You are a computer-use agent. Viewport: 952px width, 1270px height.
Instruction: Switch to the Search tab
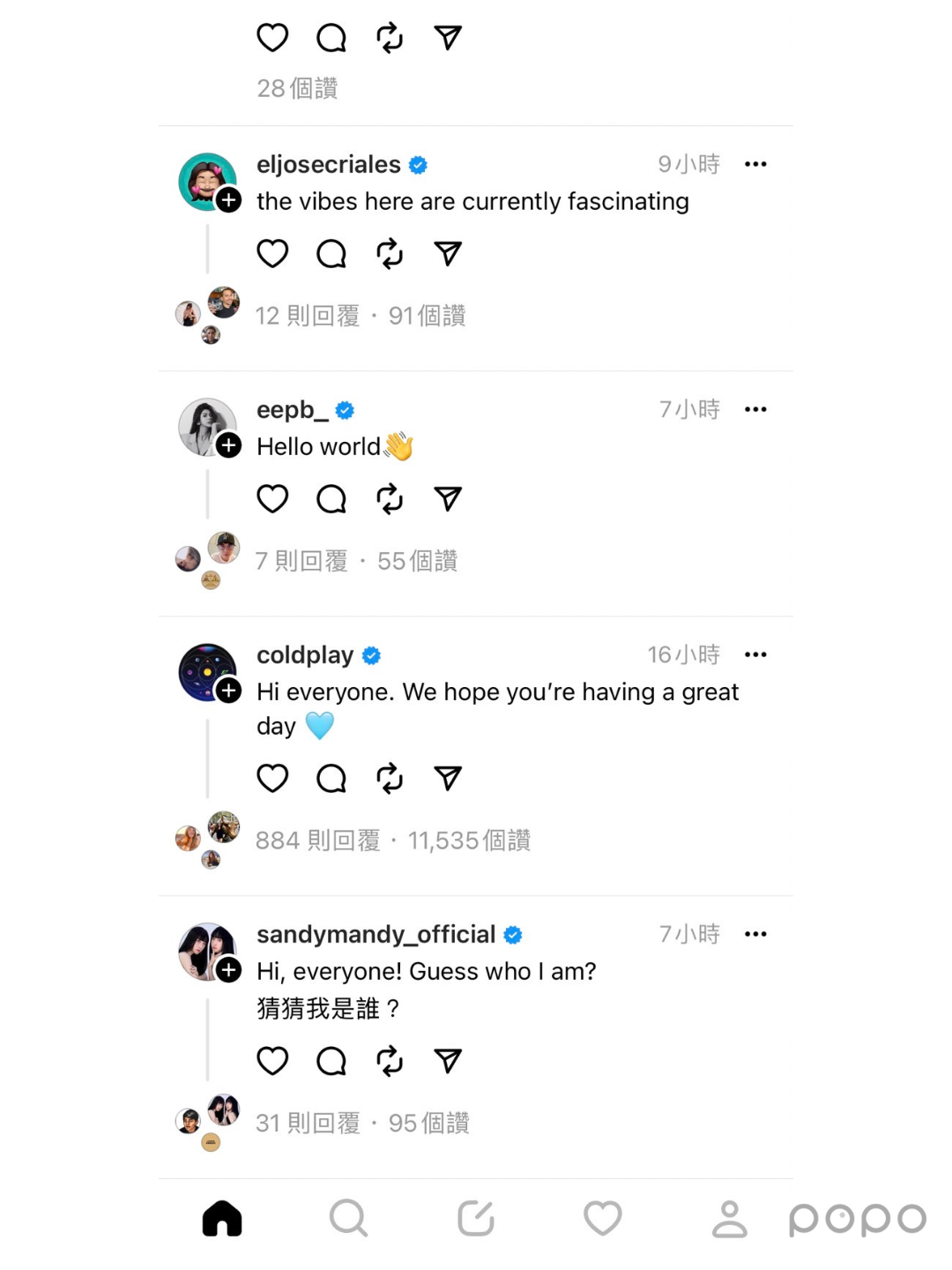pyautogui.click(x=348, y=1219)
